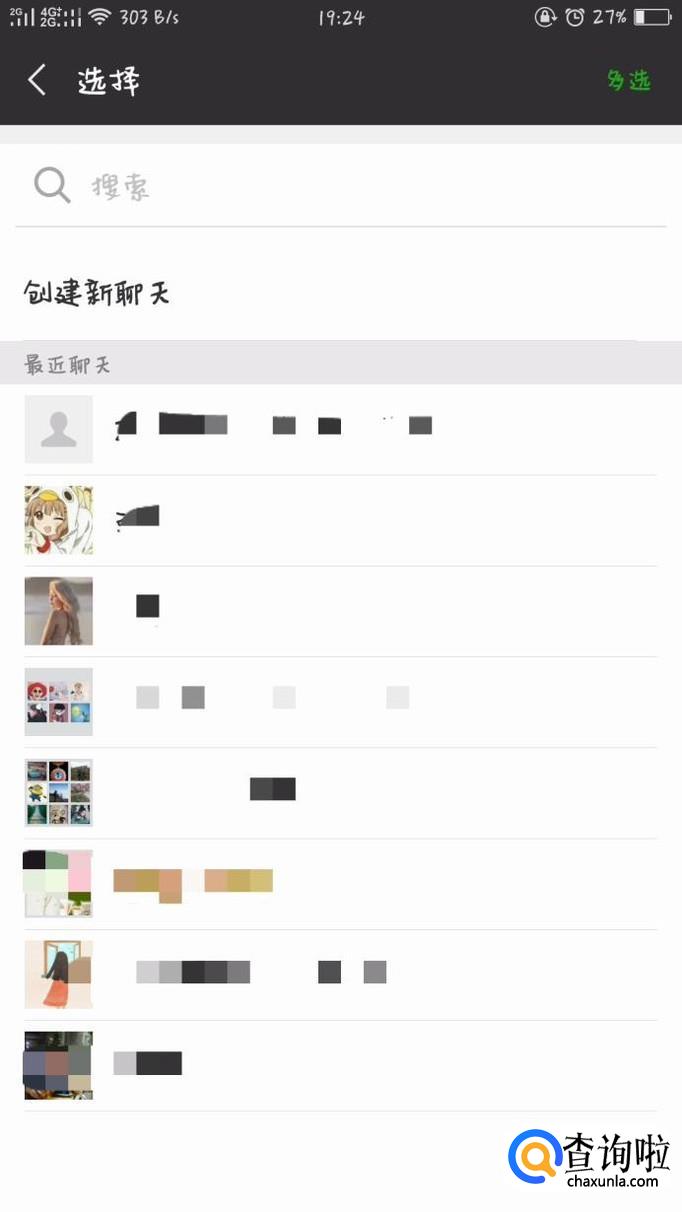Select the chat with the girl-at-window avatar
The image size is (682, 1212).
[340, 974]
